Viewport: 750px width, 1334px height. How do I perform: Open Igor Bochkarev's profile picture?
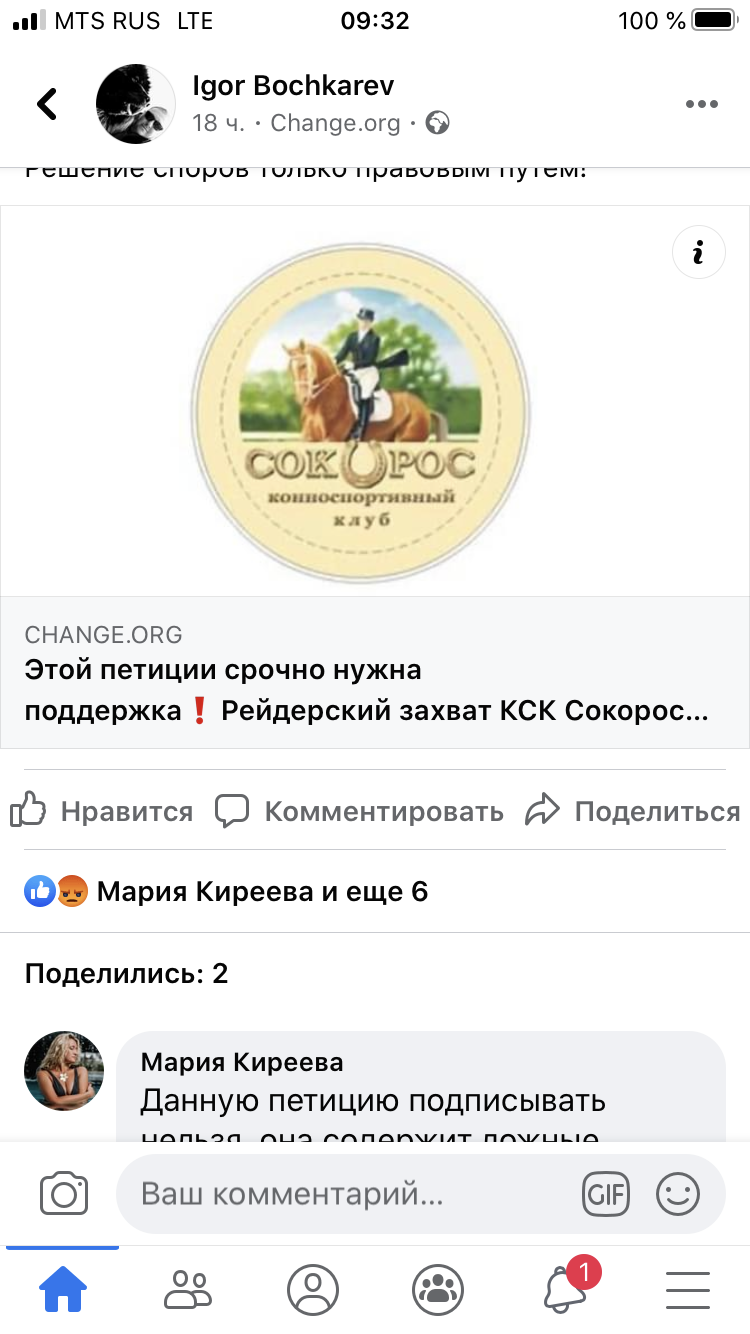tap(136, 104)
